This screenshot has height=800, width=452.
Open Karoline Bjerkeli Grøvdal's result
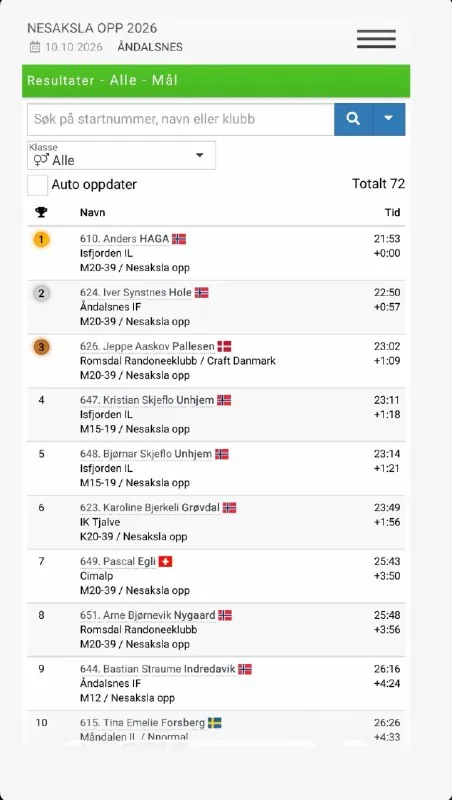pos(150,508)
